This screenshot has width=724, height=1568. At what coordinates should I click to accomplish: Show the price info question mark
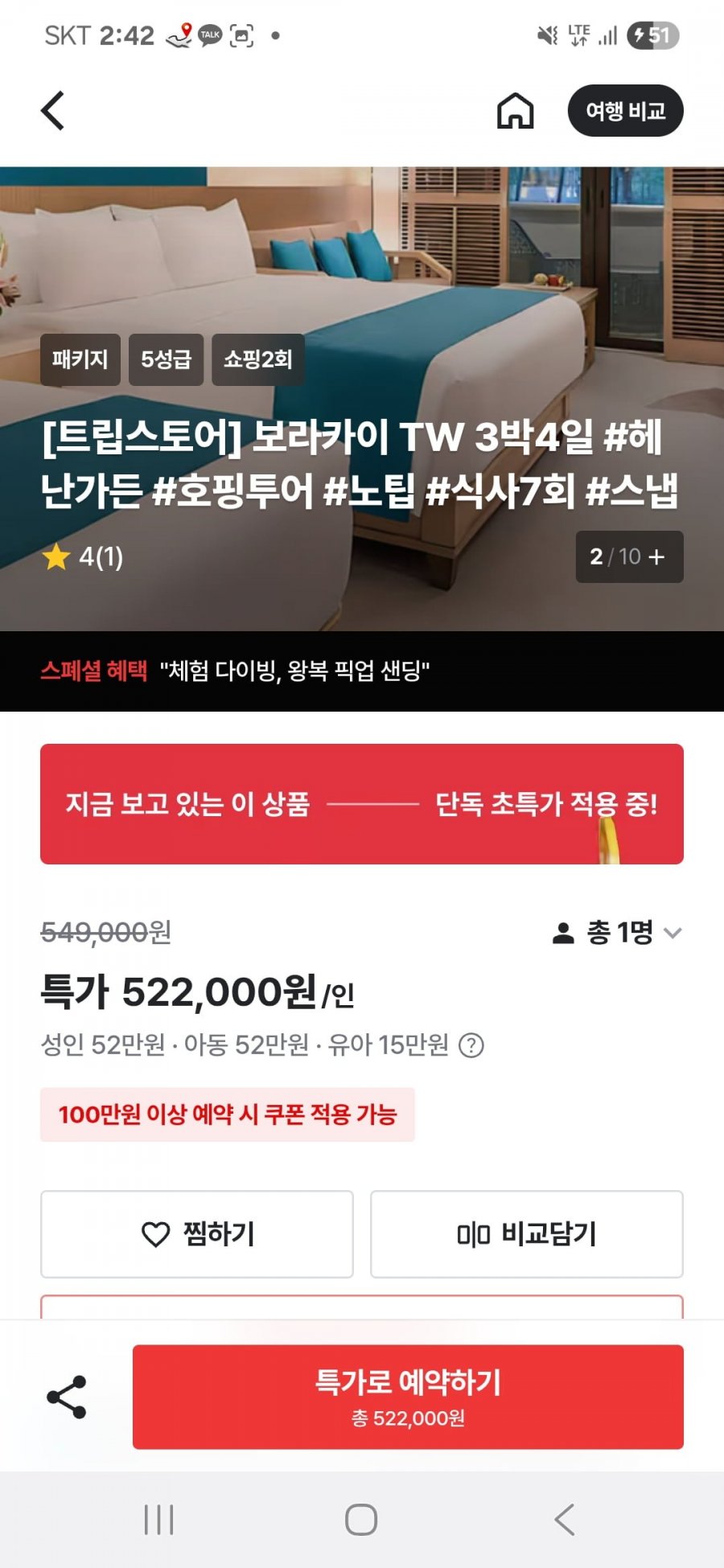(471, 1045)
